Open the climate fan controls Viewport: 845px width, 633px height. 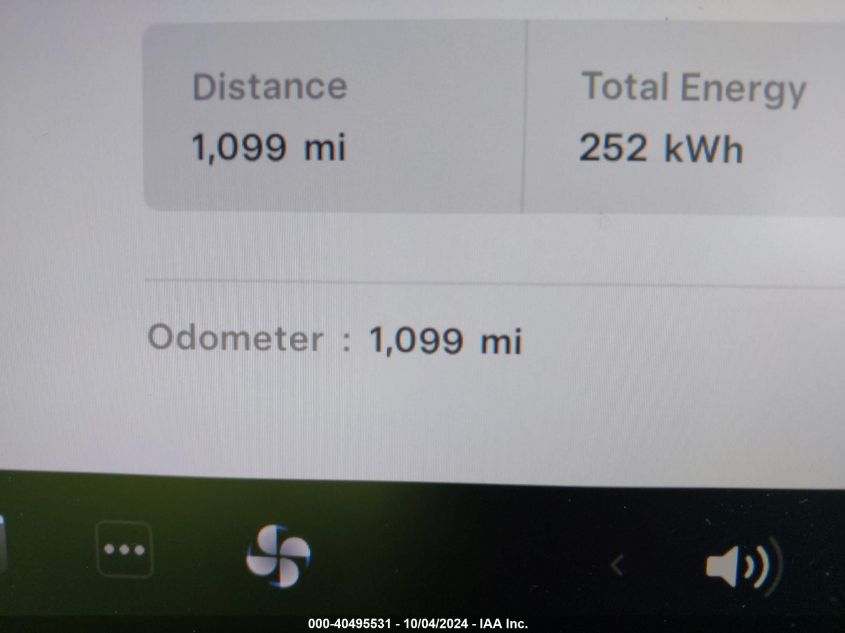[x=278, y=556]
